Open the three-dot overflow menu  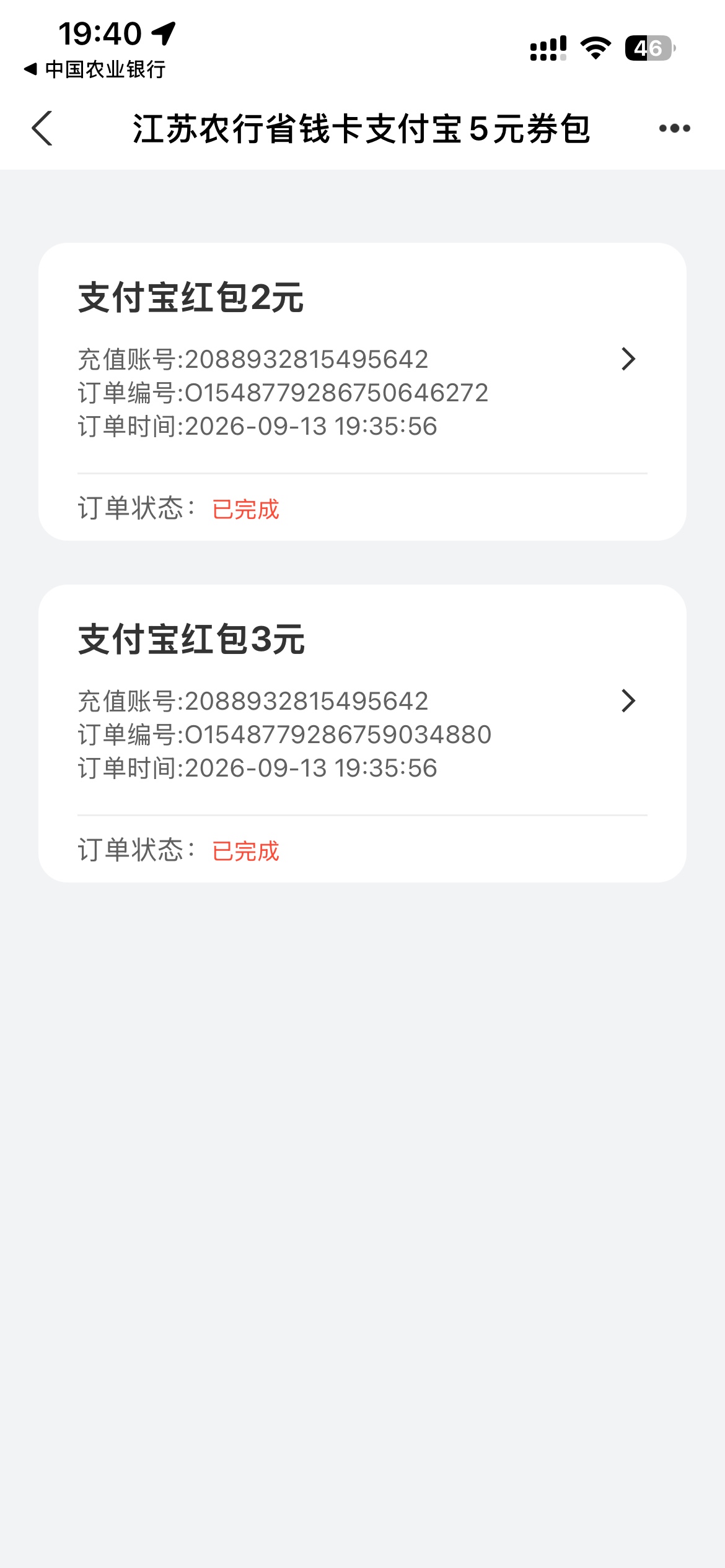point(674,129)
